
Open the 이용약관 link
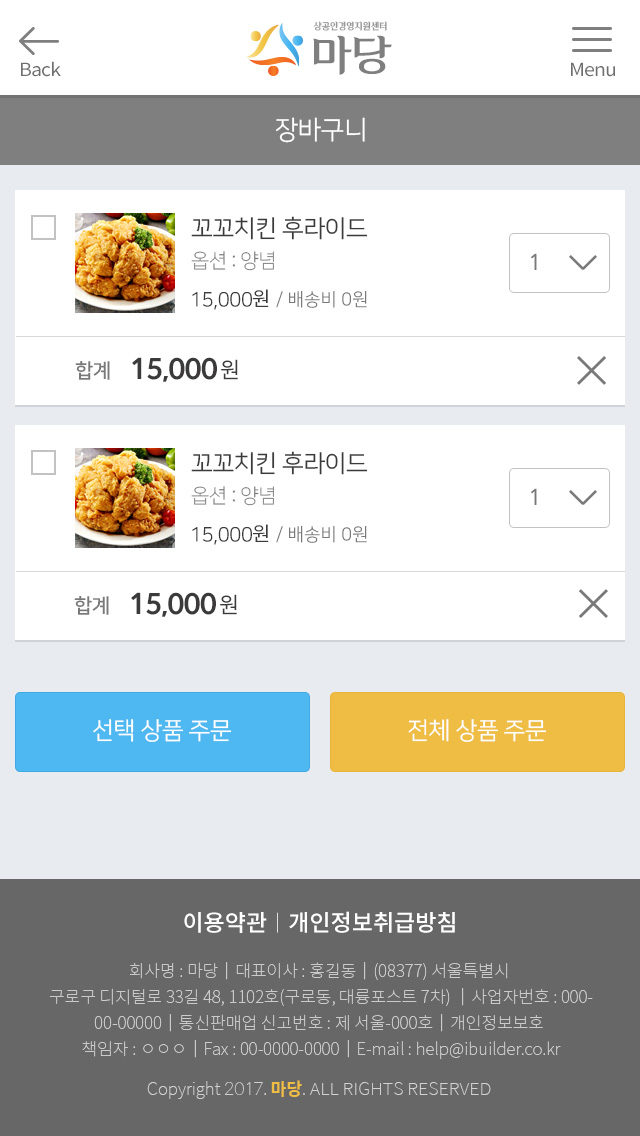(224, 922)
